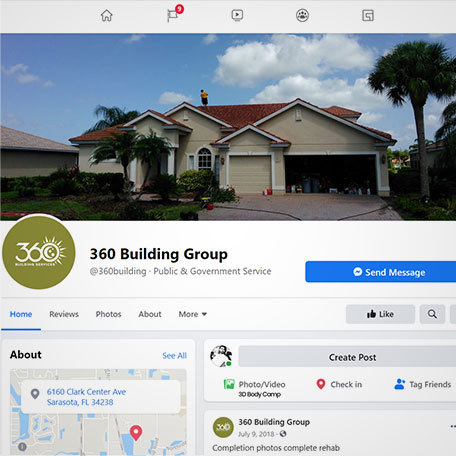The height and width of the screenshot is (456, 456).
Task: Search within this page
Action: click(432, 314)
